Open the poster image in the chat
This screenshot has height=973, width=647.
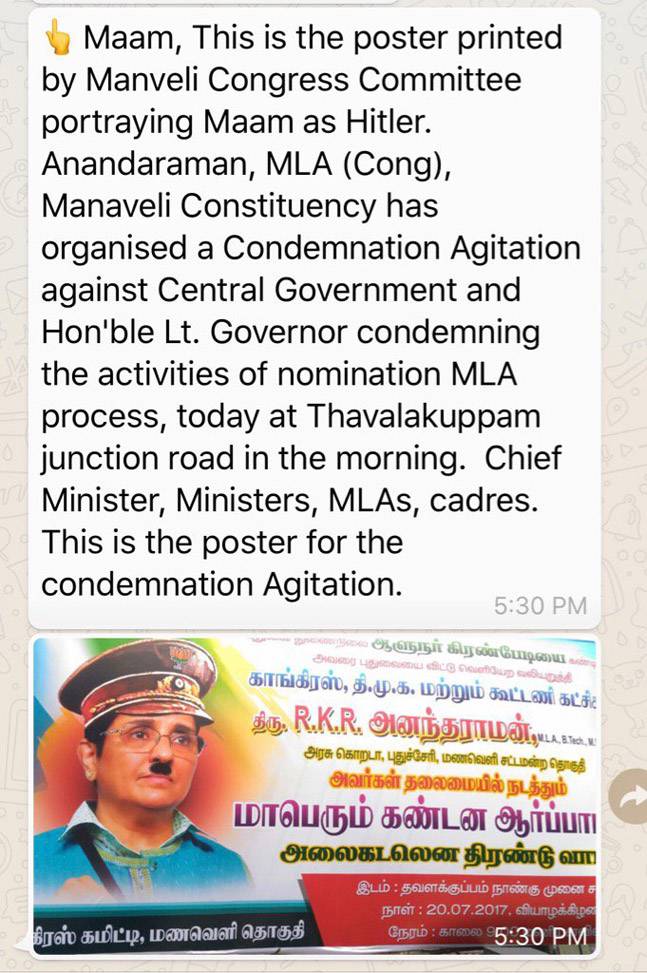tap(315, 795)
